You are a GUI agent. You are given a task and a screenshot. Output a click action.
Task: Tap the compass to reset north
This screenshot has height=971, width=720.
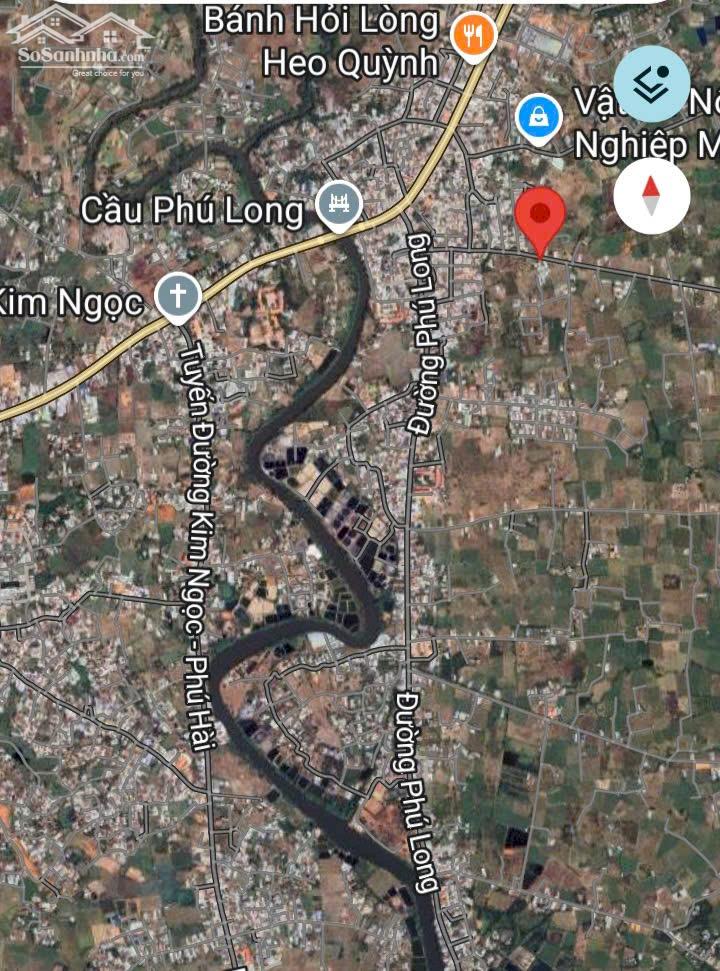pyautogui.click(x=652, y=195)
